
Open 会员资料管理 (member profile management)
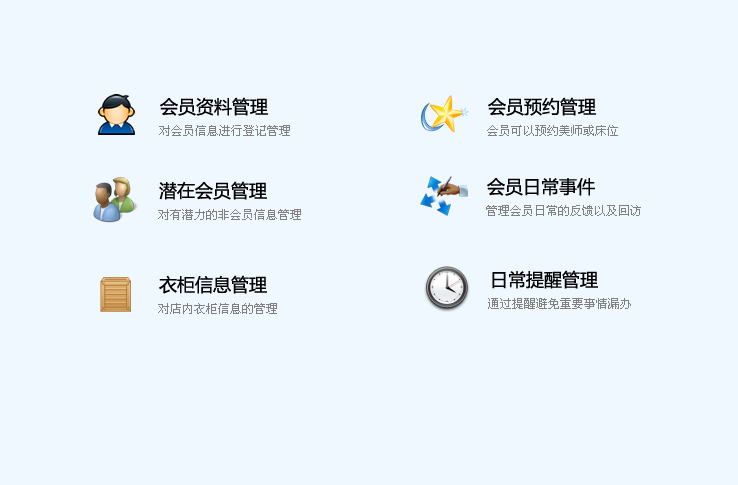[213, 107]
